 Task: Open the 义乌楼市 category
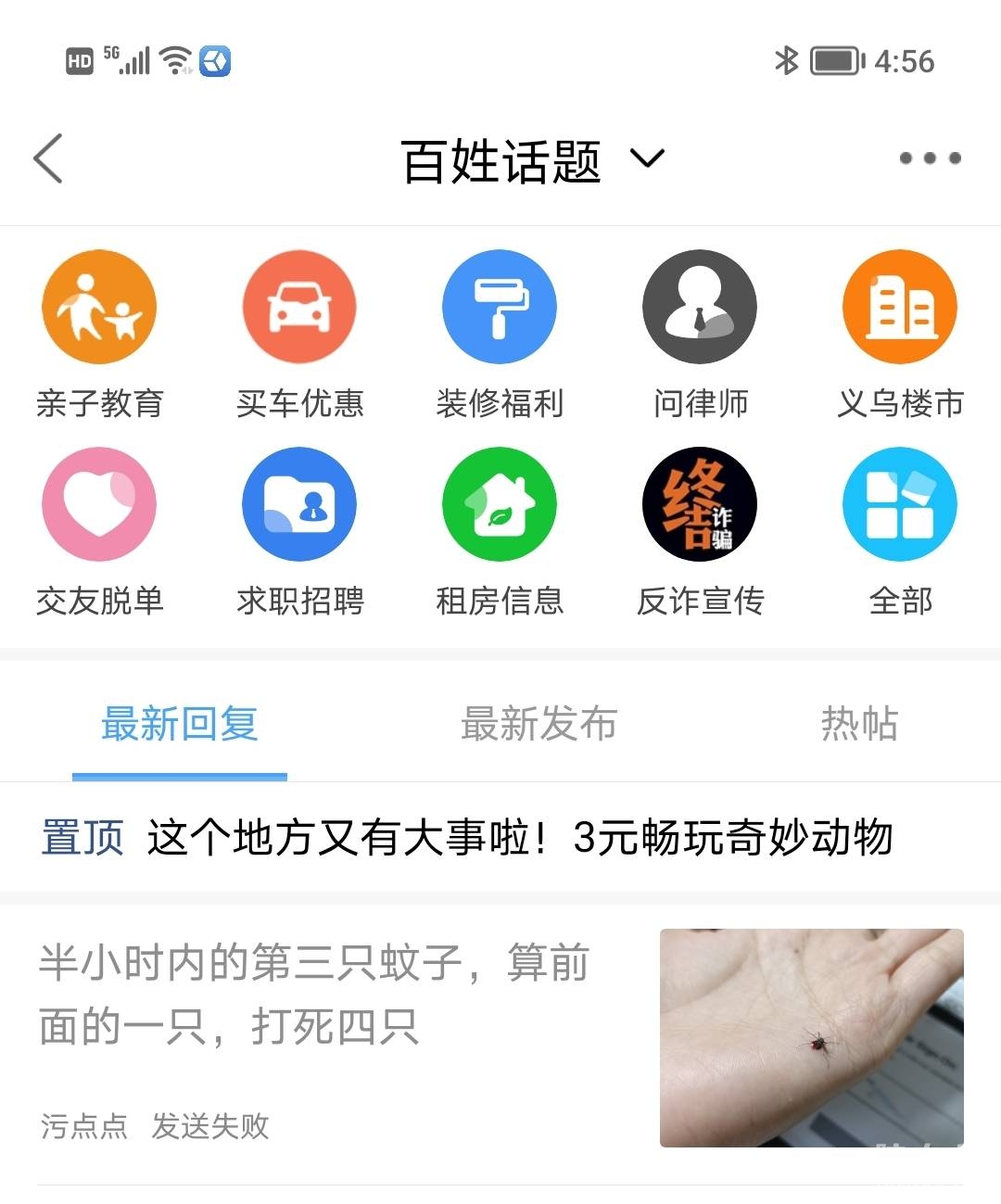click(899, 308)
